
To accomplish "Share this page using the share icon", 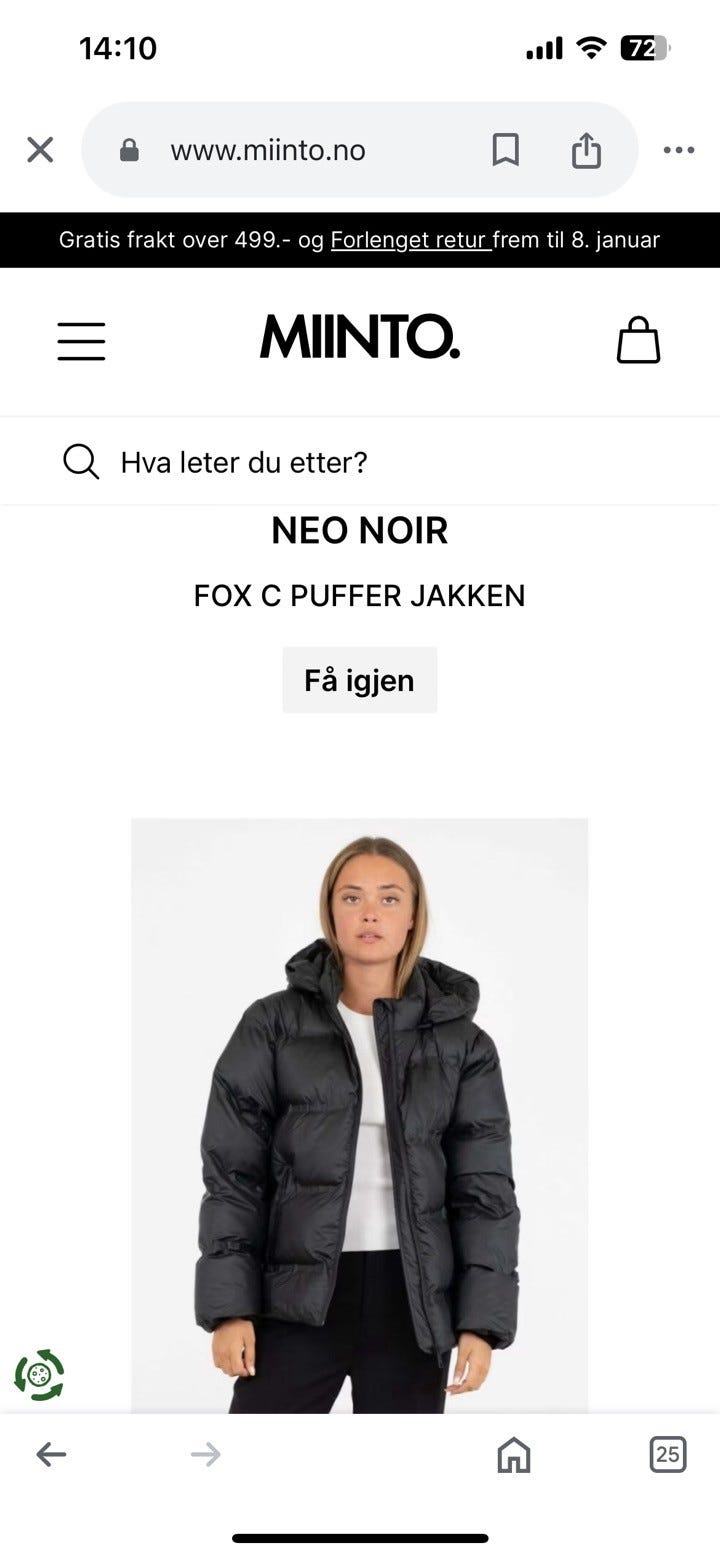I will tap(586, 149).
